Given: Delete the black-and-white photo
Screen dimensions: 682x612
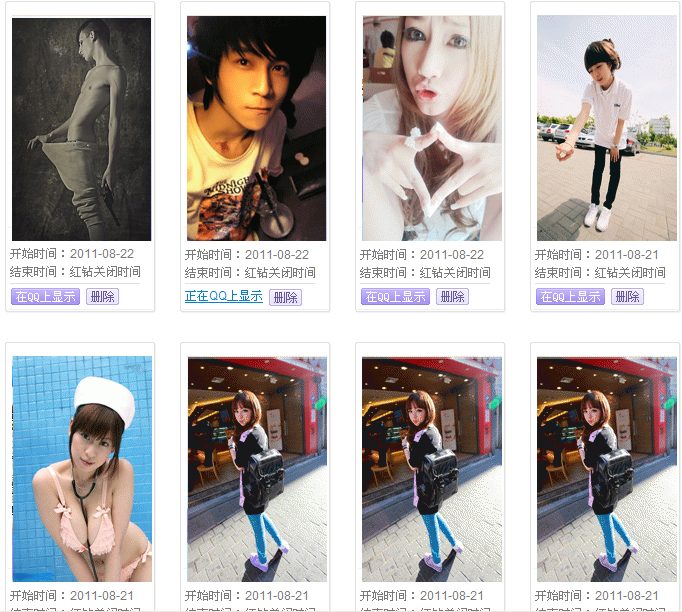Looking at the screenshot, I should 102,297.
